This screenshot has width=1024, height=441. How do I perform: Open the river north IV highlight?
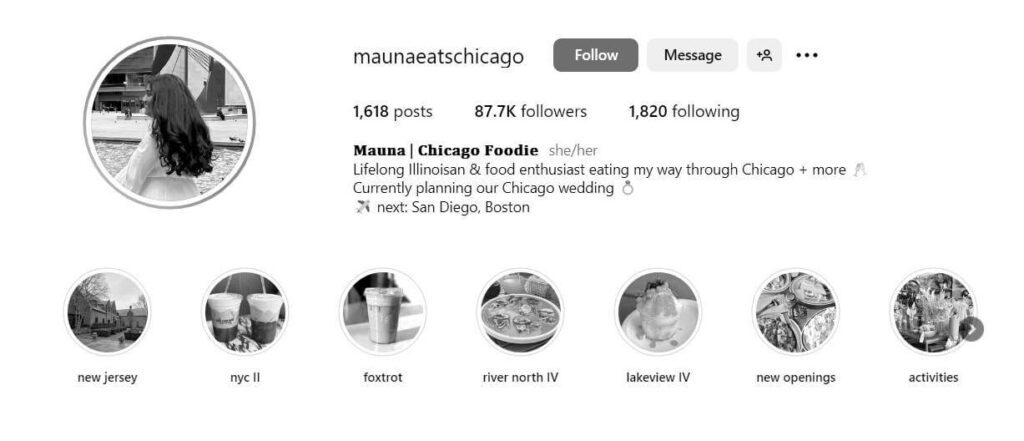(520, 312)
